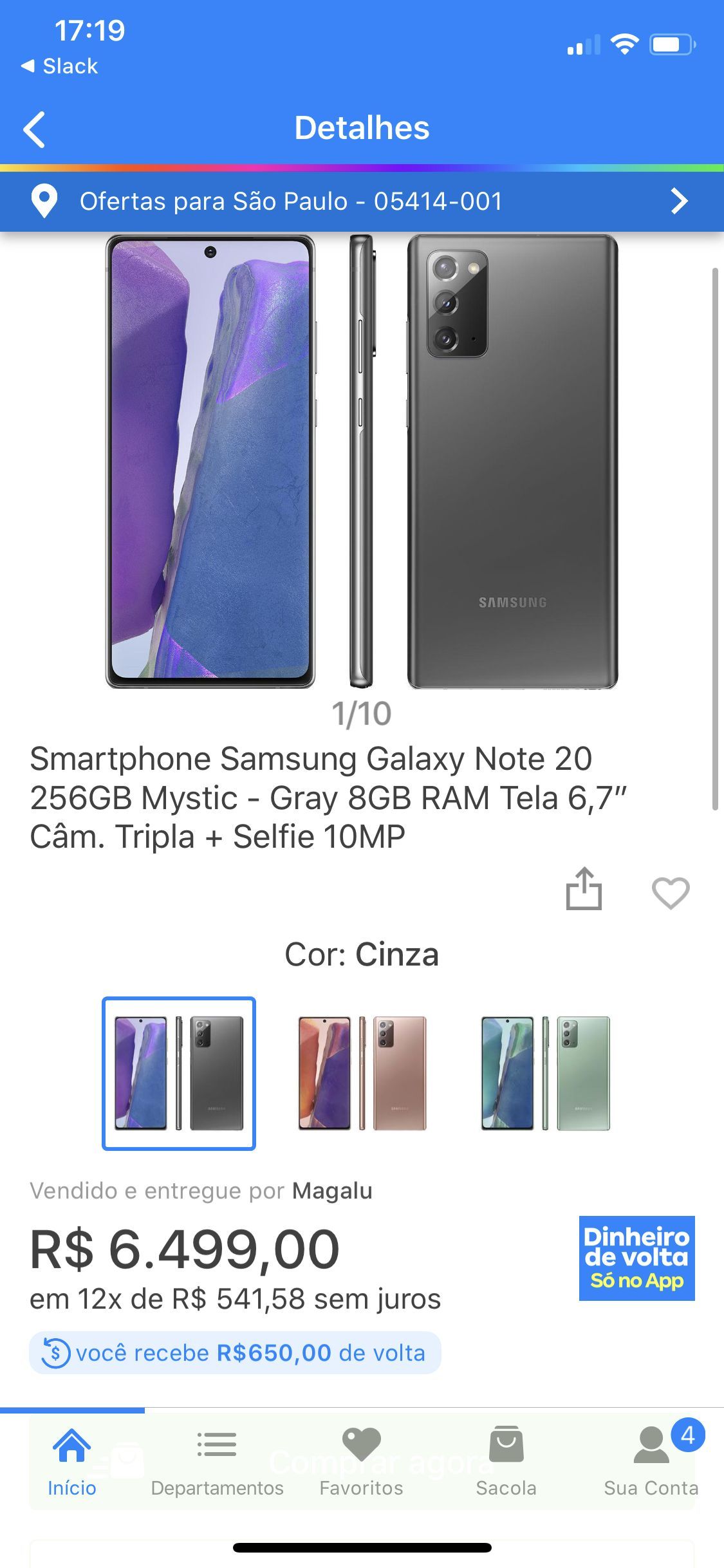Return to Slack via status bar link
This screenshot has width=724, height=1568.
(60, 66)
